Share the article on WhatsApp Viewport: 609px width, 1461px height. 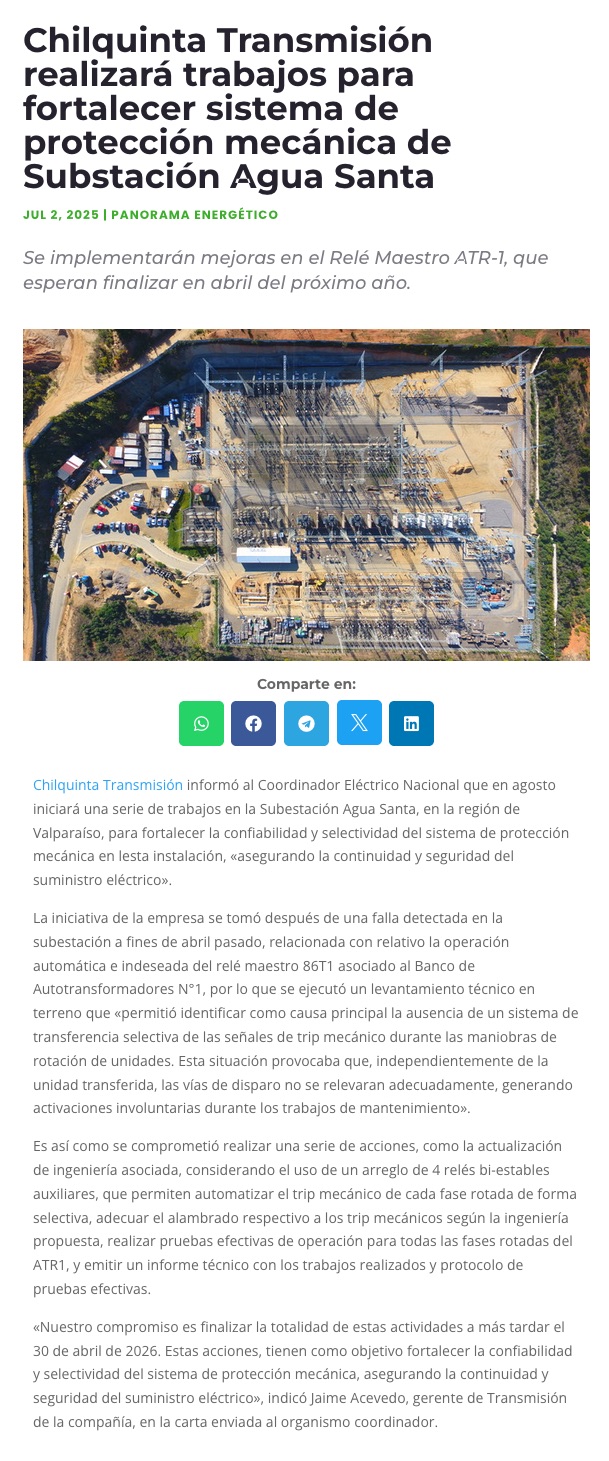tap(201, 723)
